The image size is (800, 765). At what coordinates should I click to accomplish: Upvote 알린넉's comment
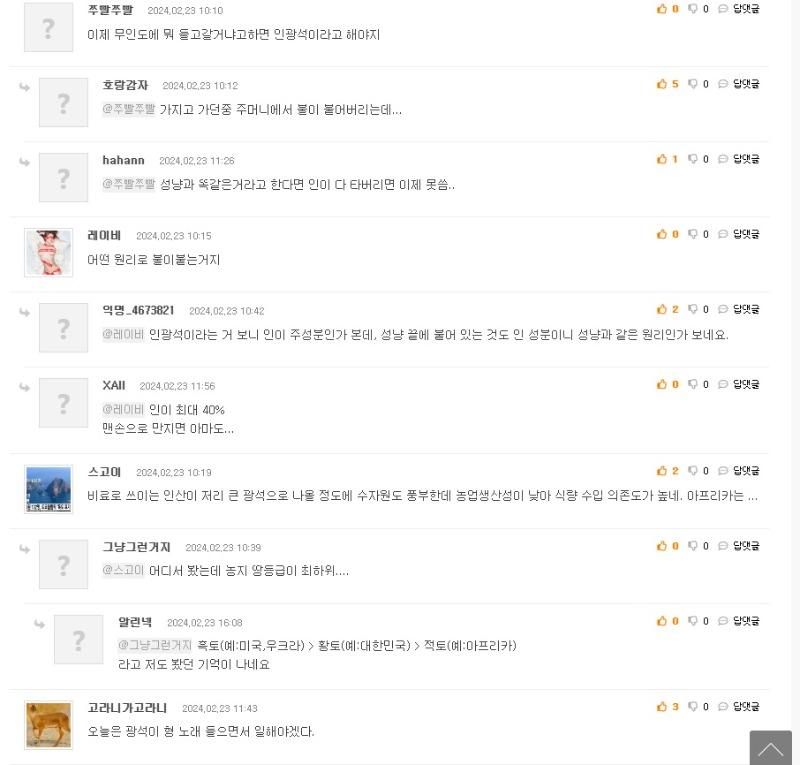[x=662, y=621]
